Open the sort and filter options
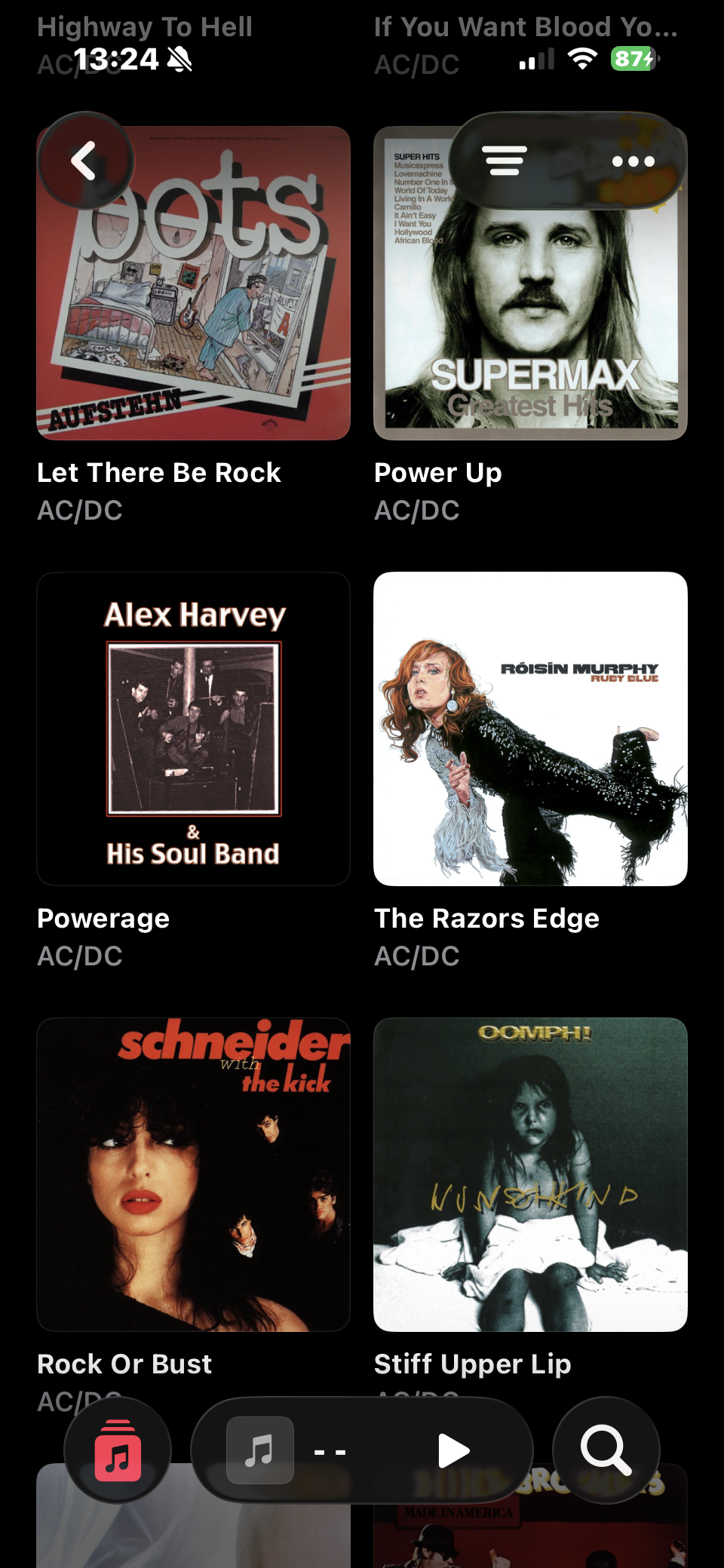 [x=505, y=161]
